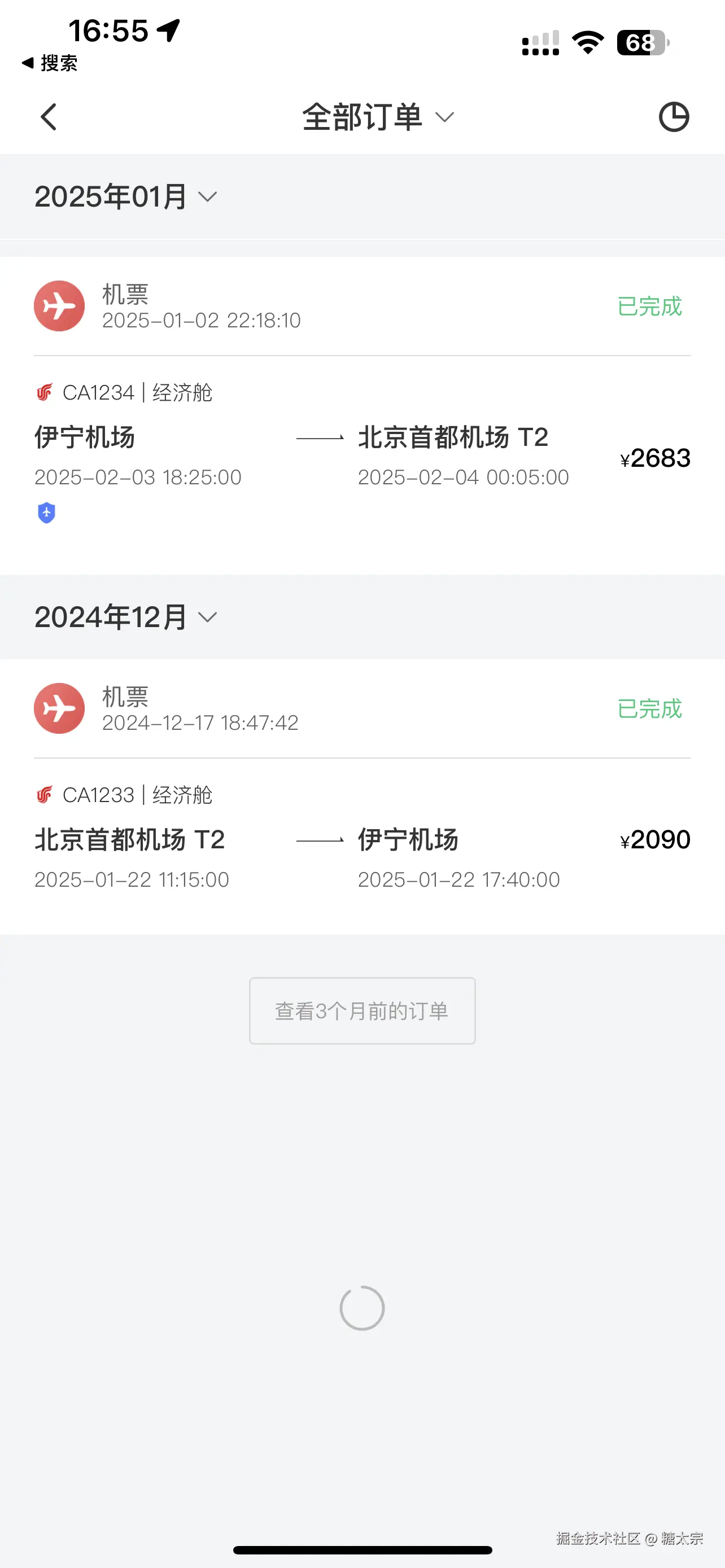Tap the airplane icon on the December order
The width and height of the screenshot is (725, 1568).
59,708
